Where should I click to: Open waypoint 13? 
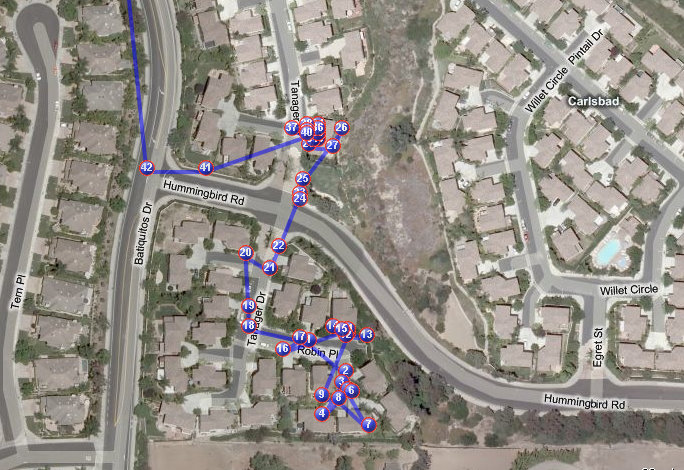[367, 334]
